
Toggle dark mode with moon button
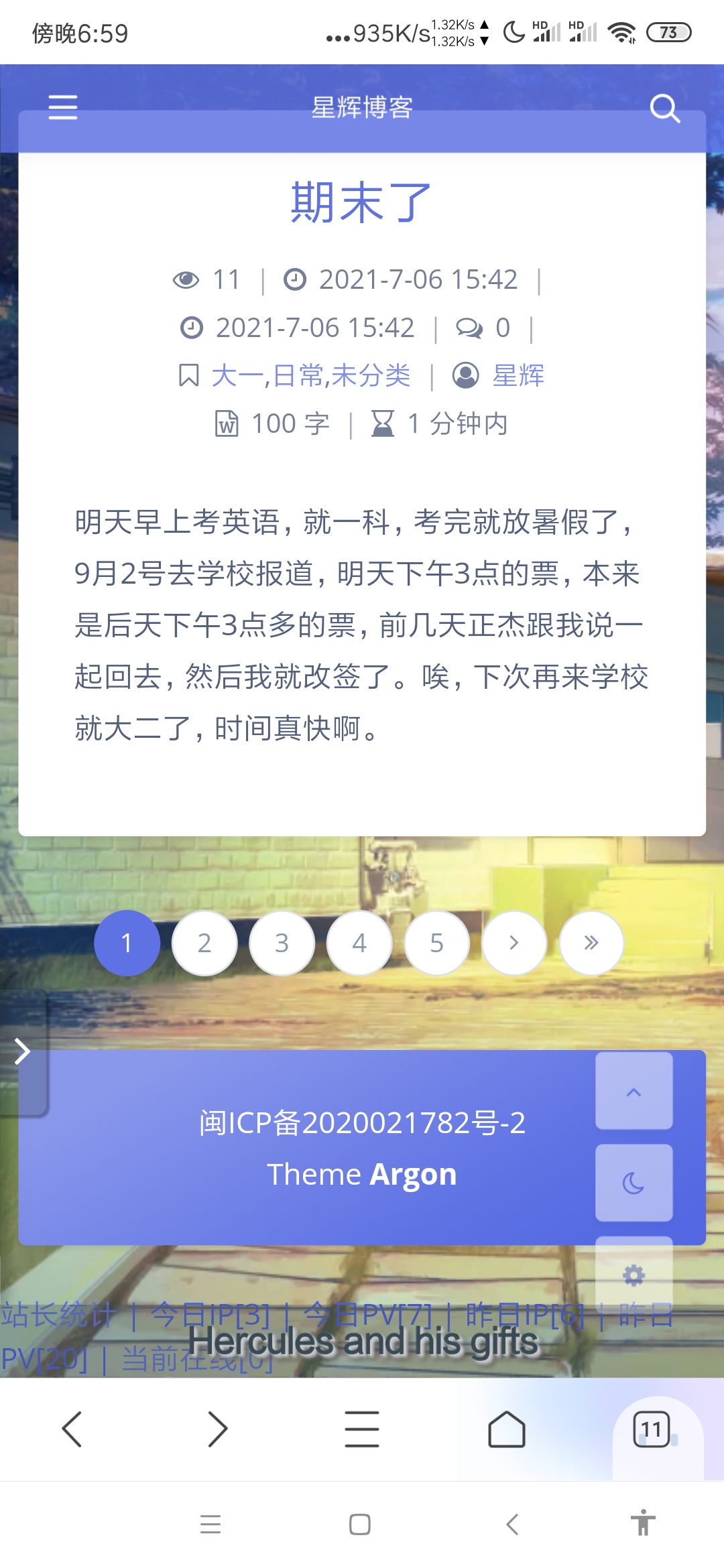(633, 1183)
